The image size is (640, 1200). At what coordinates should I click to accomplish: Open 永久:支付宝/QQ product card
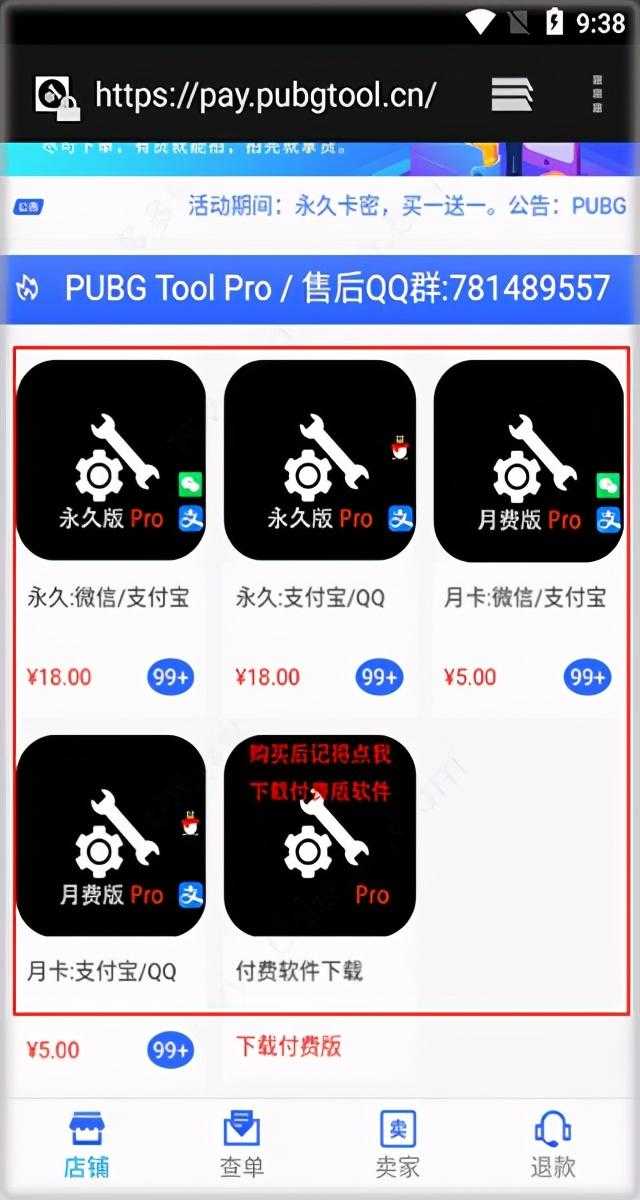point(319,461)
